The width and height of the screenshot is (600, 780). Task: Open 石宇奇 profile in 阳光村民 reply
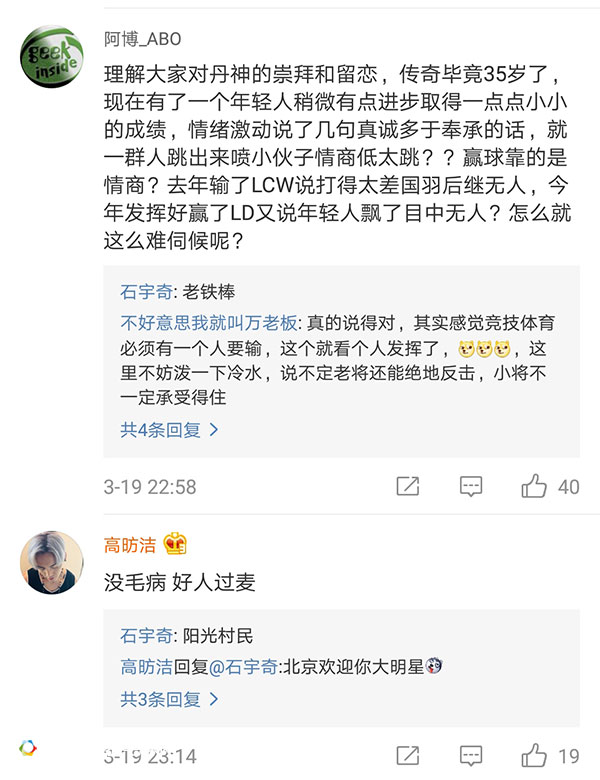(x=146, y=635)
